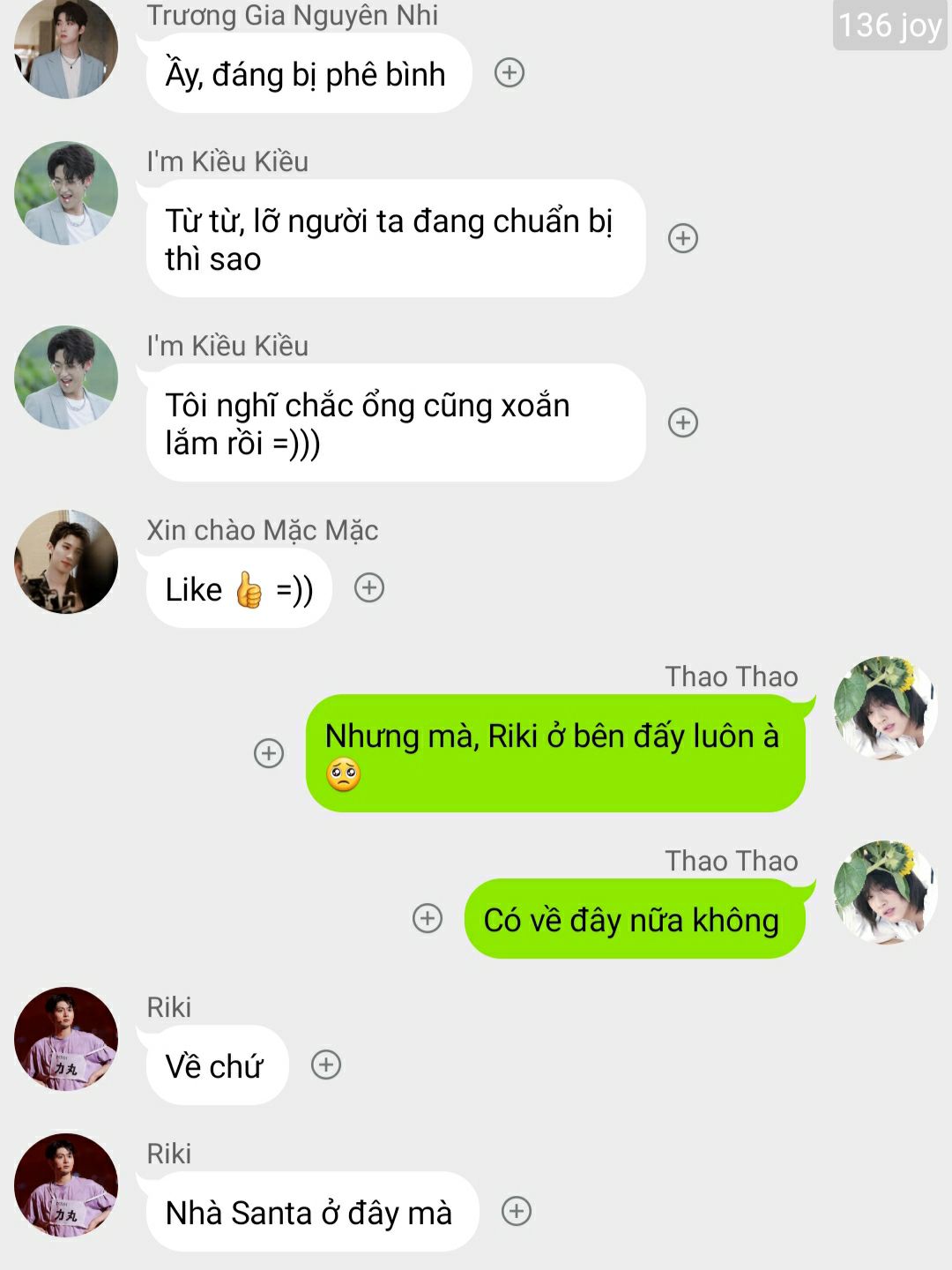React to "Có về đây nữa không" message
The image size is (952, 1270).
(428, 918)
